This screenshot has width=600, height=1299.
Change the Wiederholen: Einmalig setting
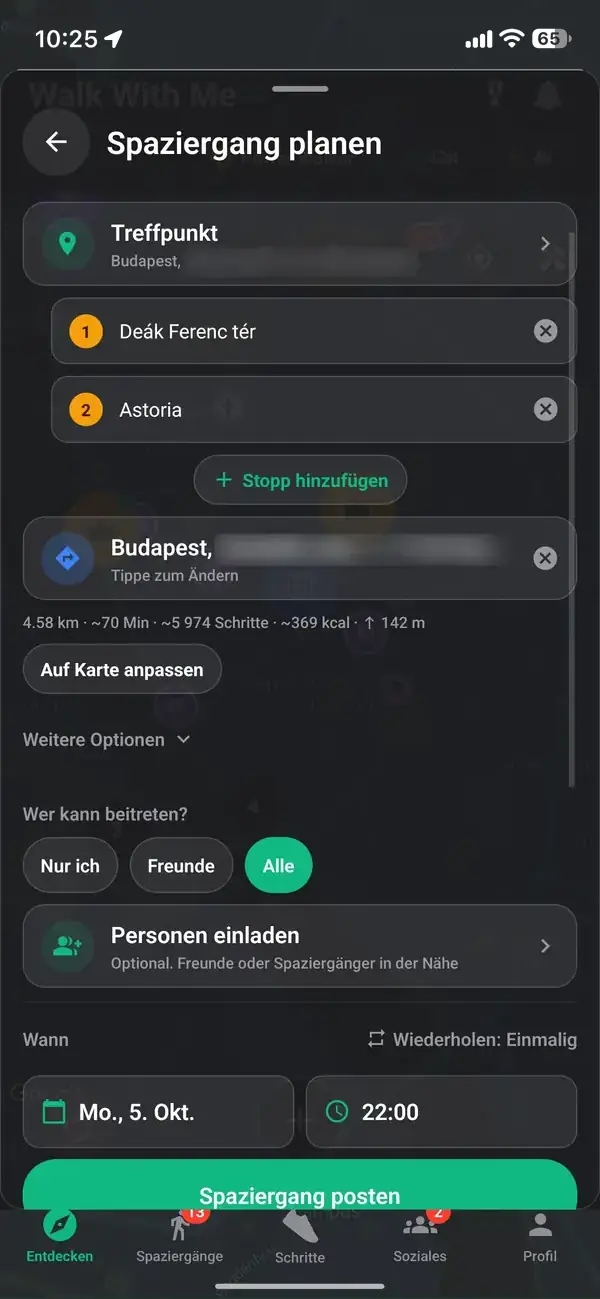[x=472, y=1039]
